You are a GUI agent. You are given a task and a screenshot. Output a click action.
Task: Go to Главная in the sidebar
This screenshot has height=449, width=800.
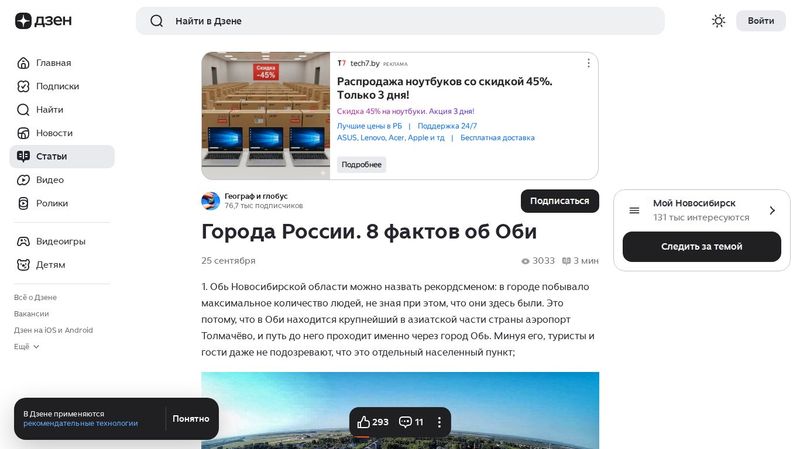point(53,63)
